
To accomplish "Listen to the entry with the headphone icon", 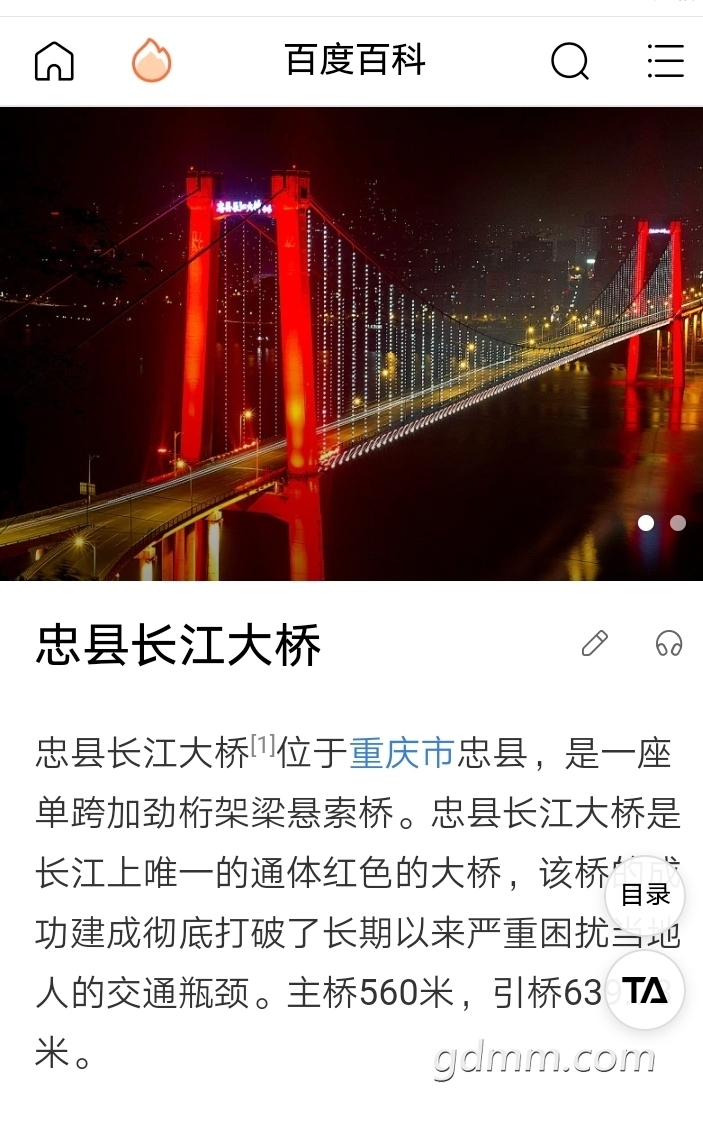I will (669, 643).
